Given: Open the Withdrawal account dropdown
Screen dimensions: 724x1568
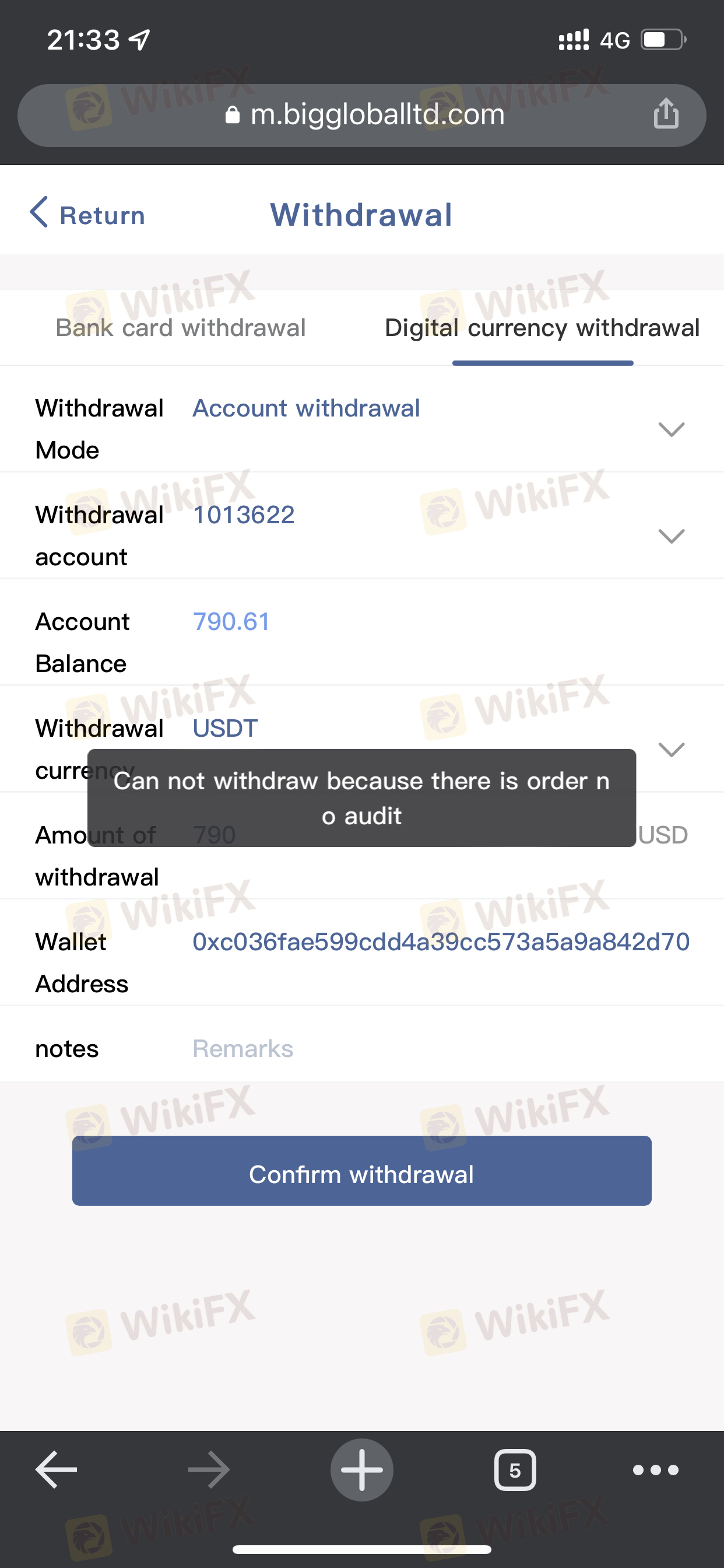Looking at the screenshot, I should pos(671,535).
